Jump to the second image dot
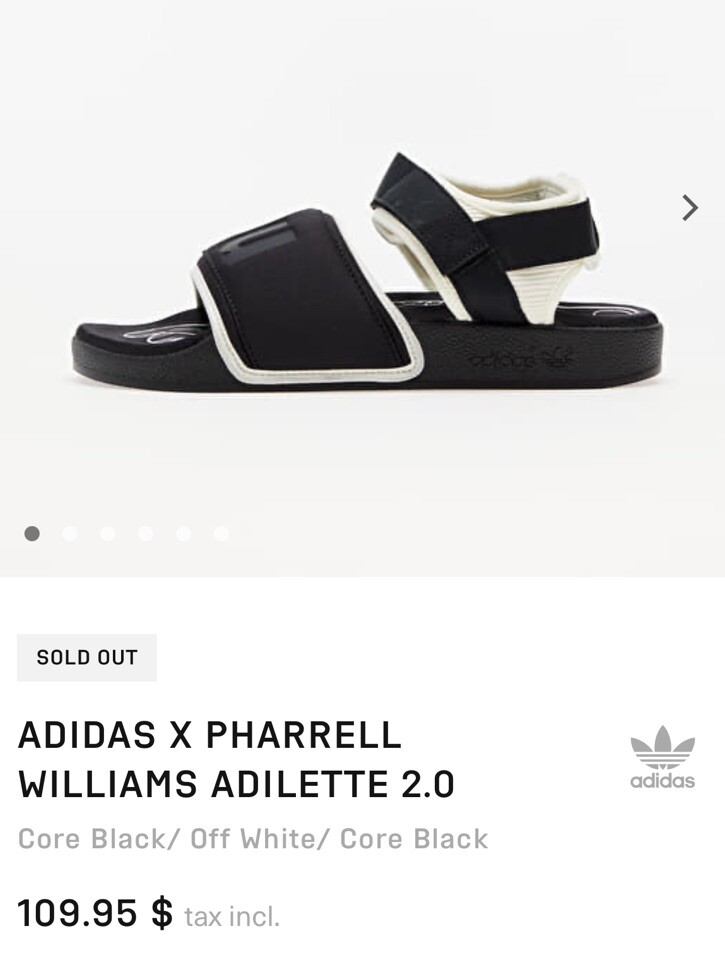 tap(70, 533)
